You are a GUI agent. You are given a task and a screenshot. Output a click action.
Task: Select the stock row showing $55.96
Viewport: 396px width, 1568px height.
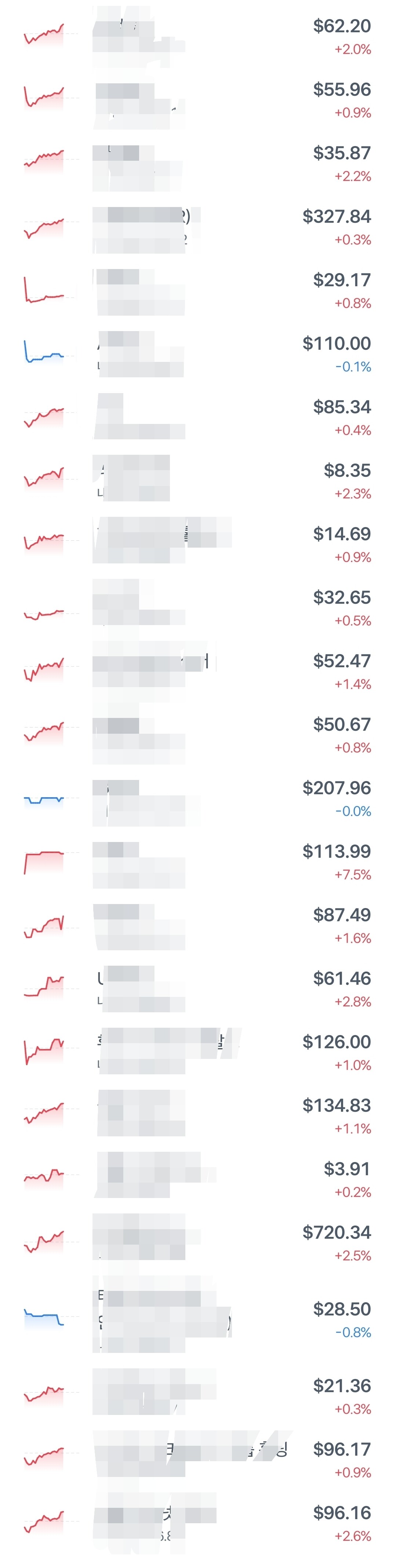tap(198, 101)
